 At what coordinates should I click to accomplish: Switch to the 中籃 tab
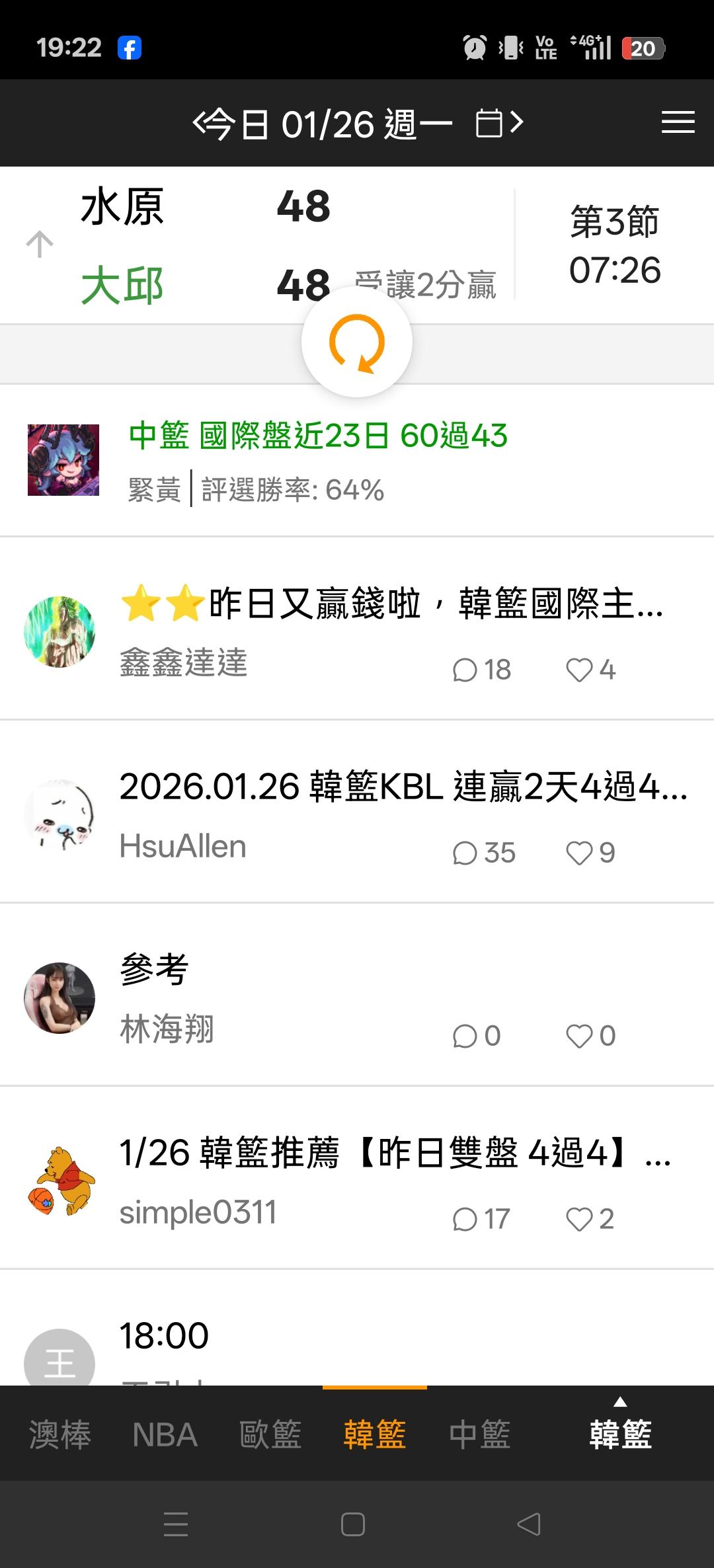[479, 1434]
